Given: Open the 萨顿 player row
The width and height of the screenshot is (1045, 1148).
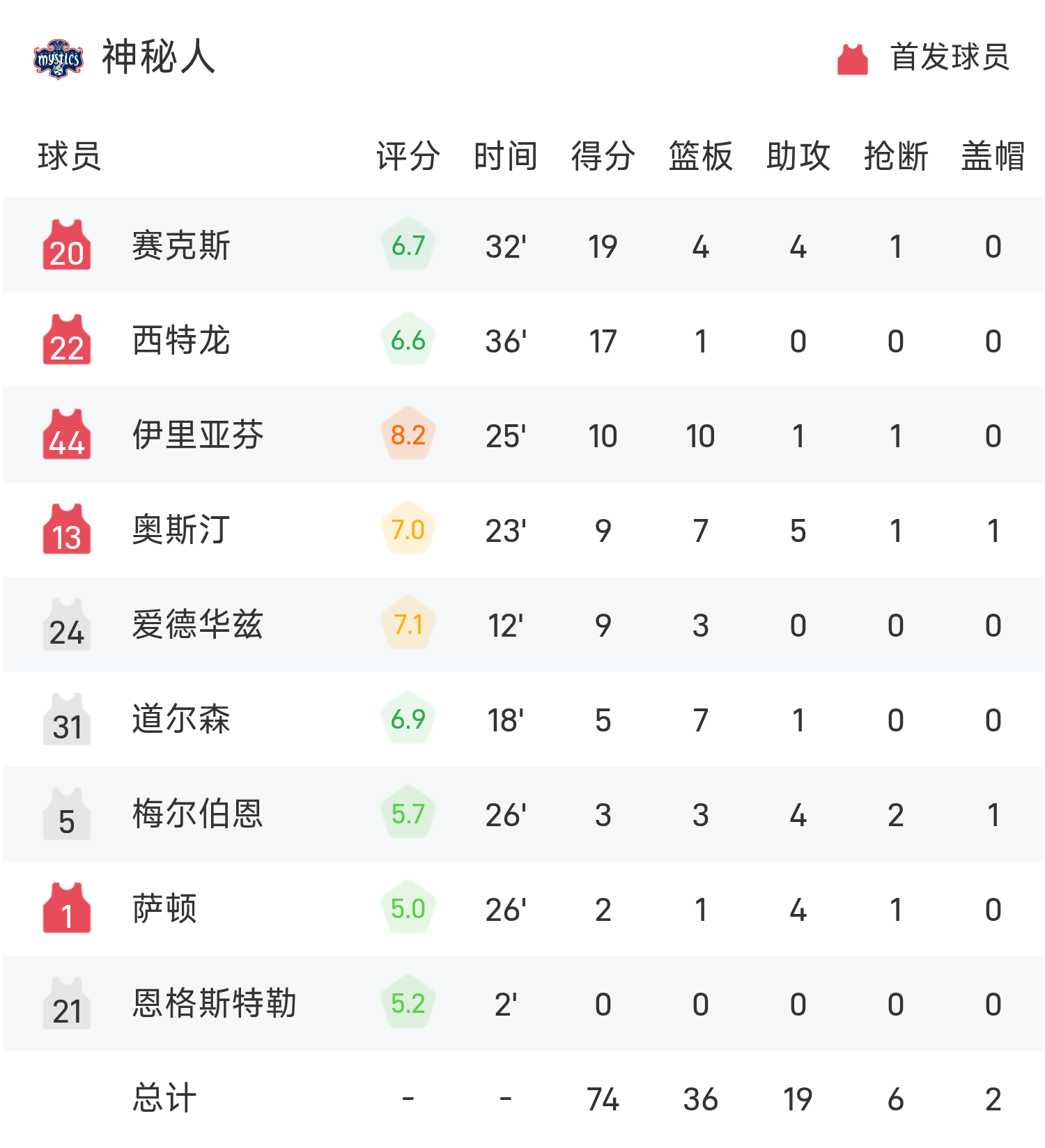Looking at the screenshot, I should (164, 909).
